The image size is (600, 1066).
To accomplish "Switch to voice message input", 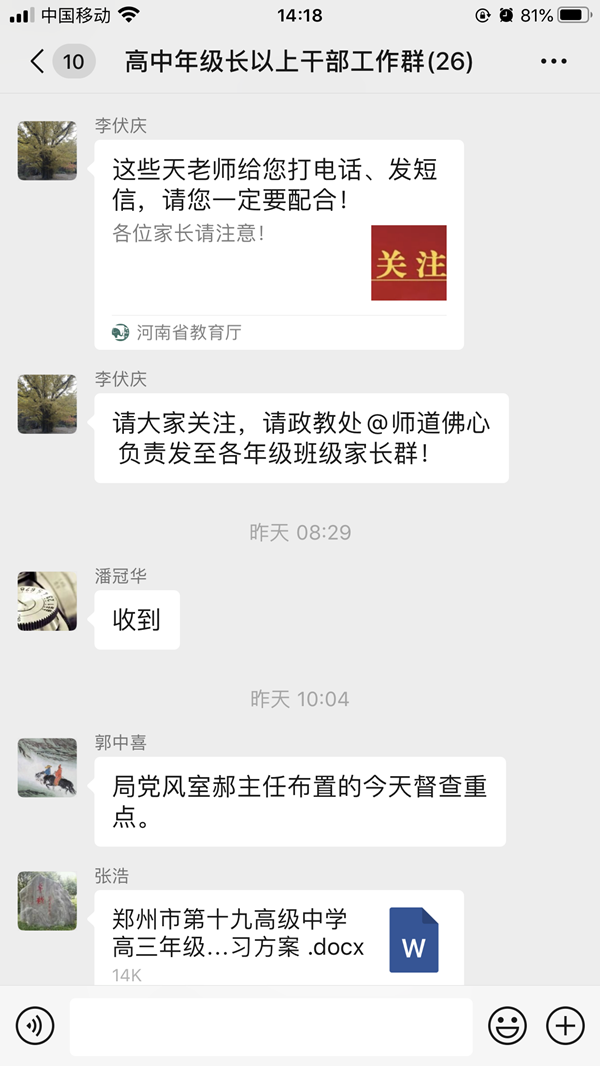I will pos(35,1026).
